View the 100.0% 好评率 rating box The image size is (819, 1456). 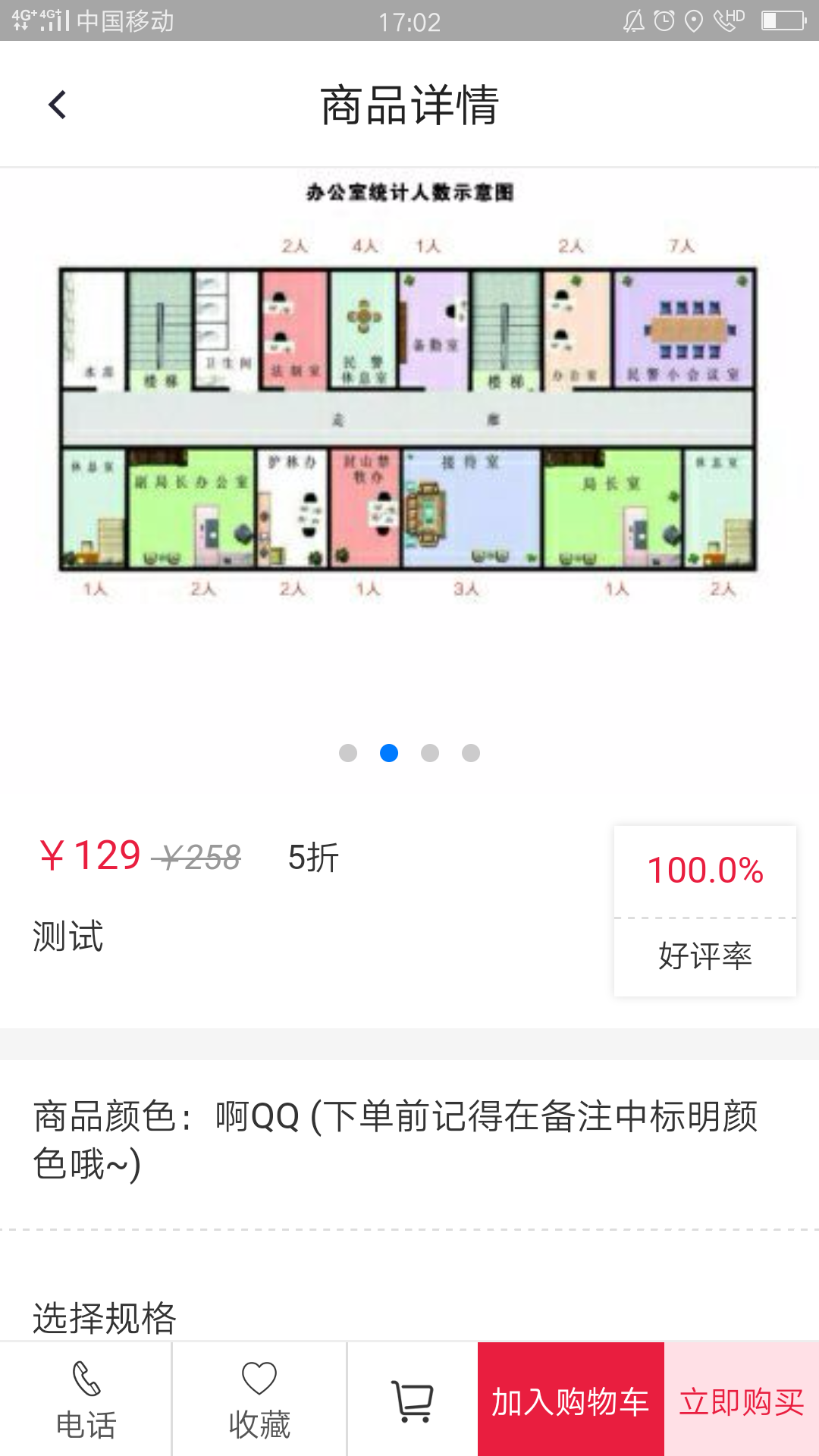tap(704, 910)
